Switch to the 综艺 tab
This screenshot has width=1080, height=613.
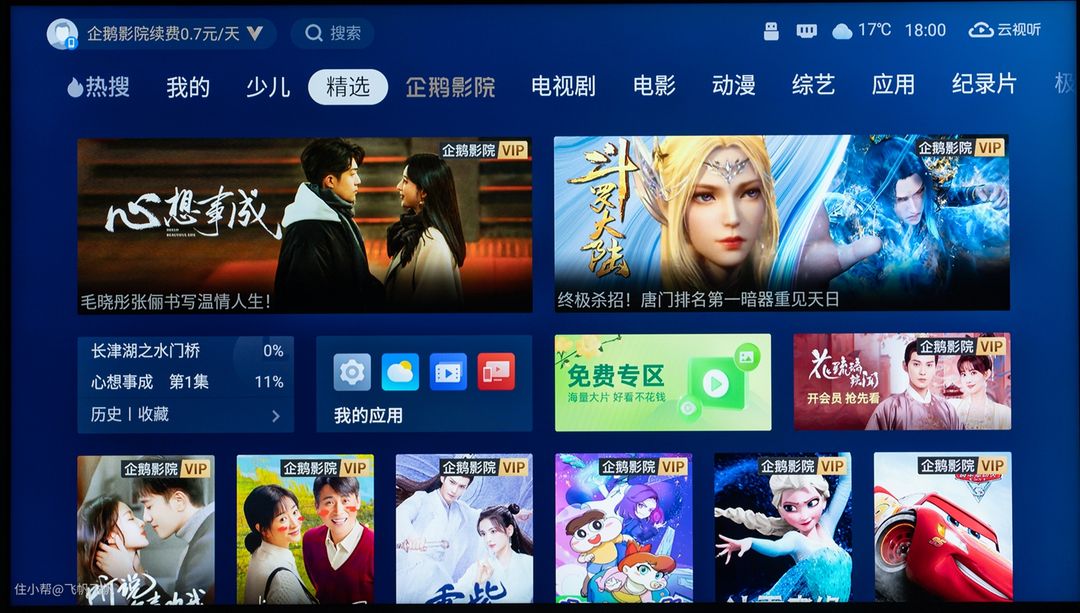point(813,86)
